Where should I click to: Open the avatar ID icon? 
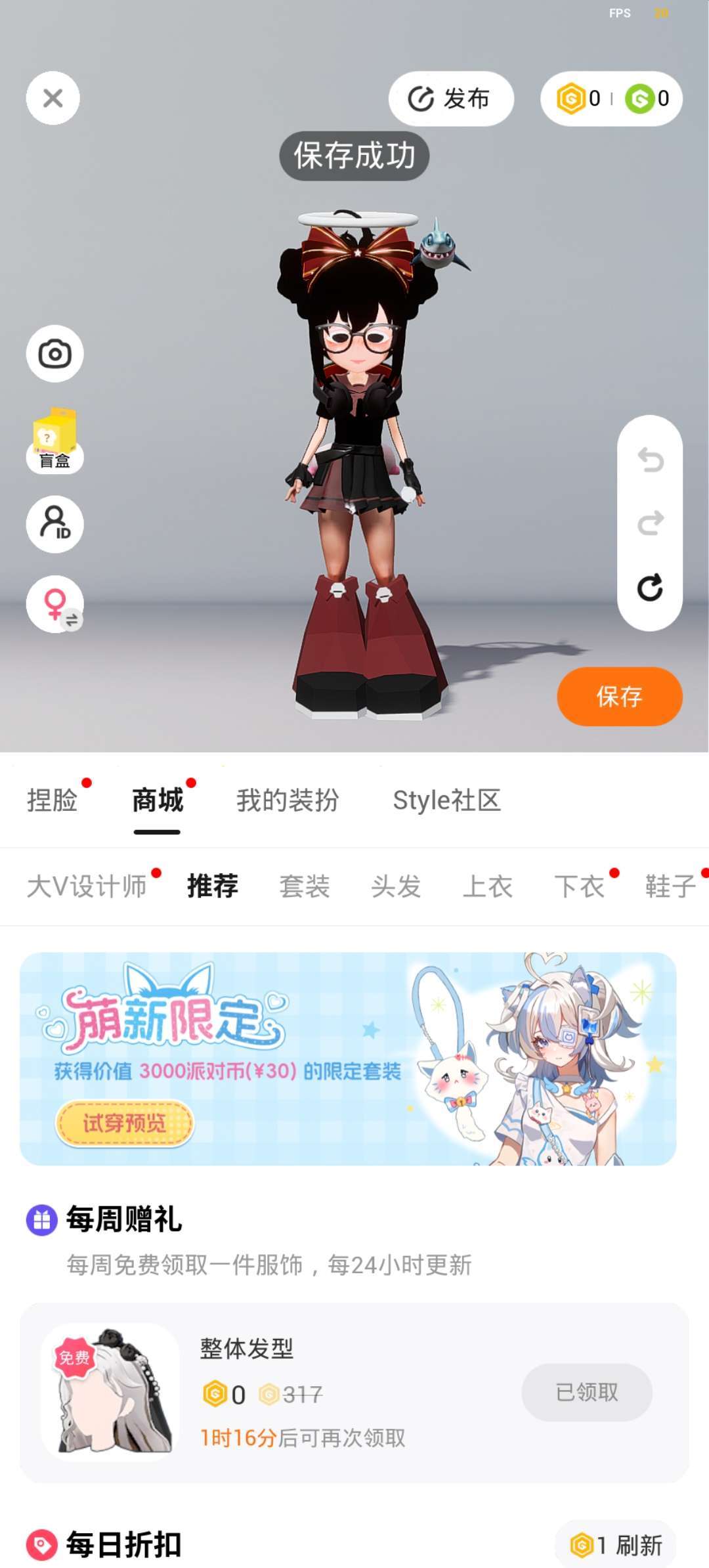pyautogui.click(x=54, y=524)
